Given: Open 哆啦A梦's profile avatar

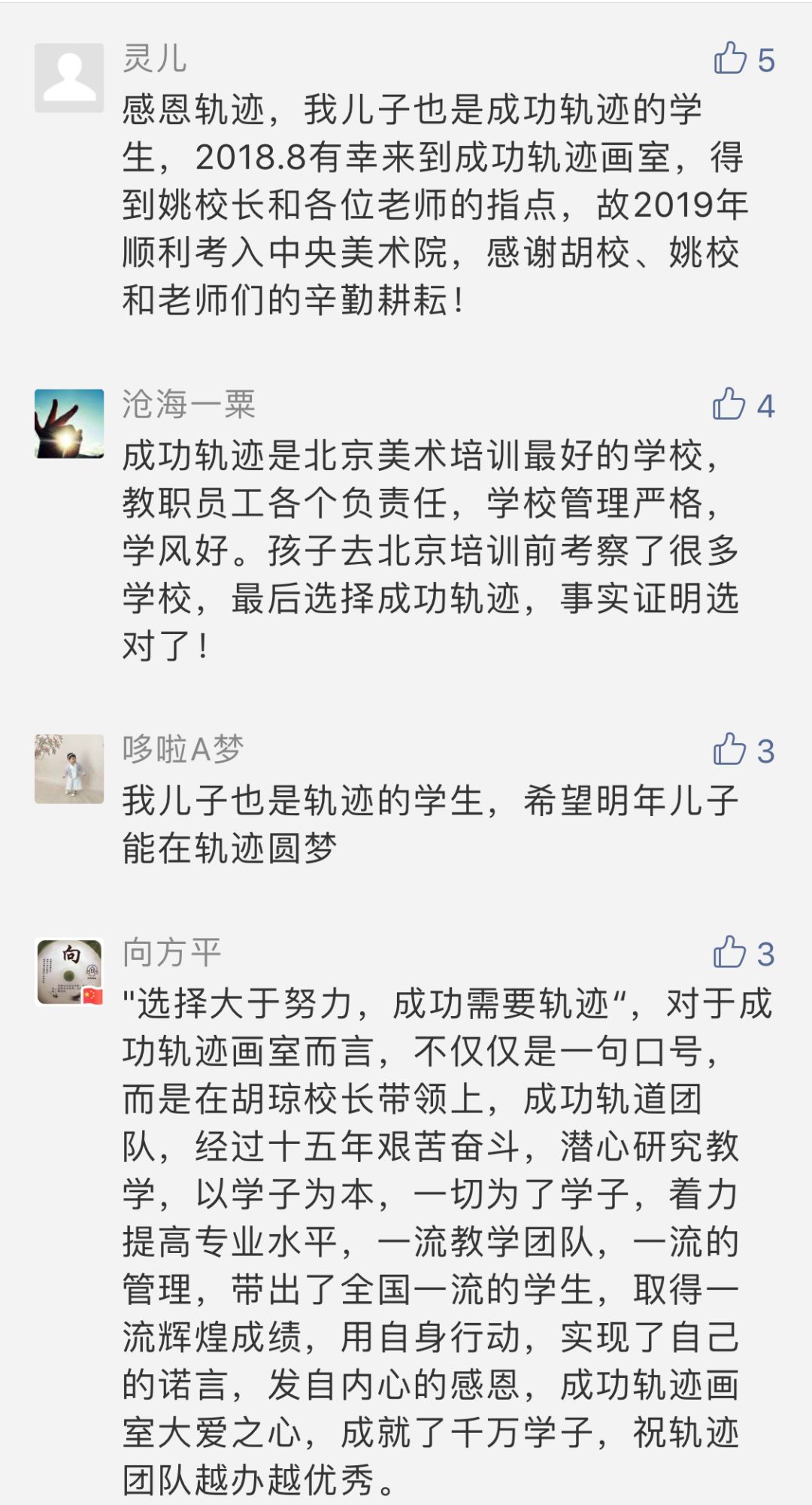Looking at the screenshot, I should pyautogui.click(x=69, y=769).
